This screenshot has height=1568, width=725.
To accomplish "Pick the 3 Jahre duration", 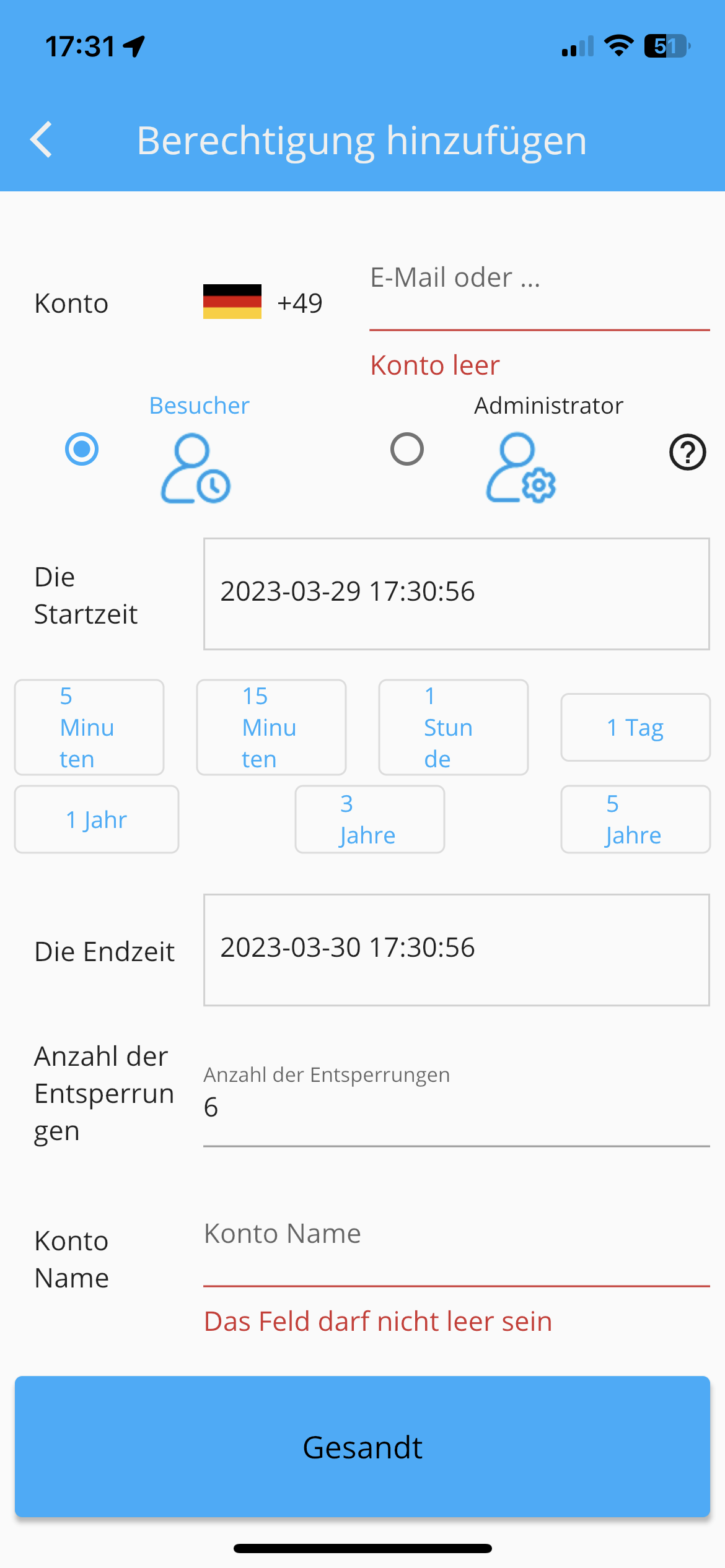I will [370, 819].
